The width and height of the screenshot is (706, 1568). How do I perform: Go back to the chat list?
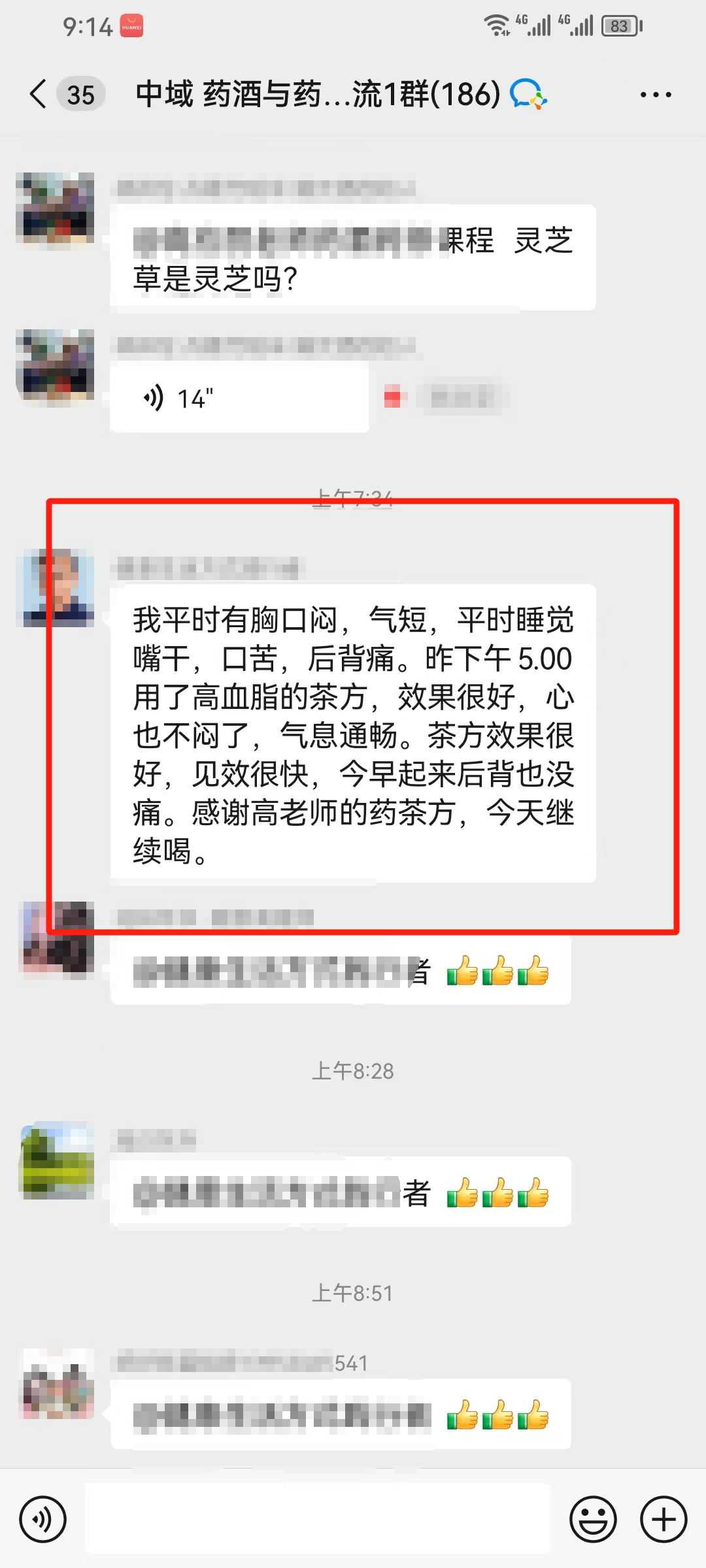click(x=39, y=94)
